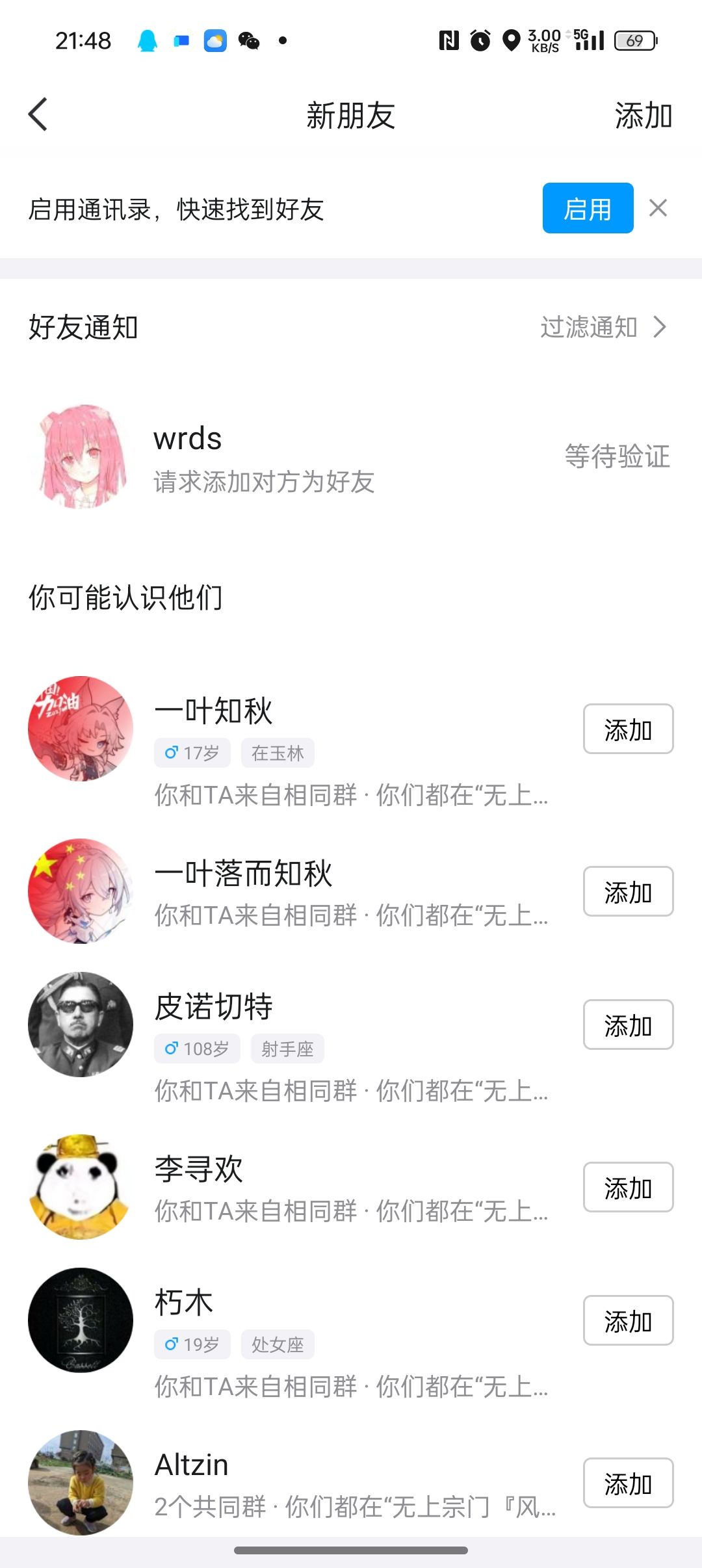Open Altzin's profile
702x1568 pixels.
pos(81,1483)
